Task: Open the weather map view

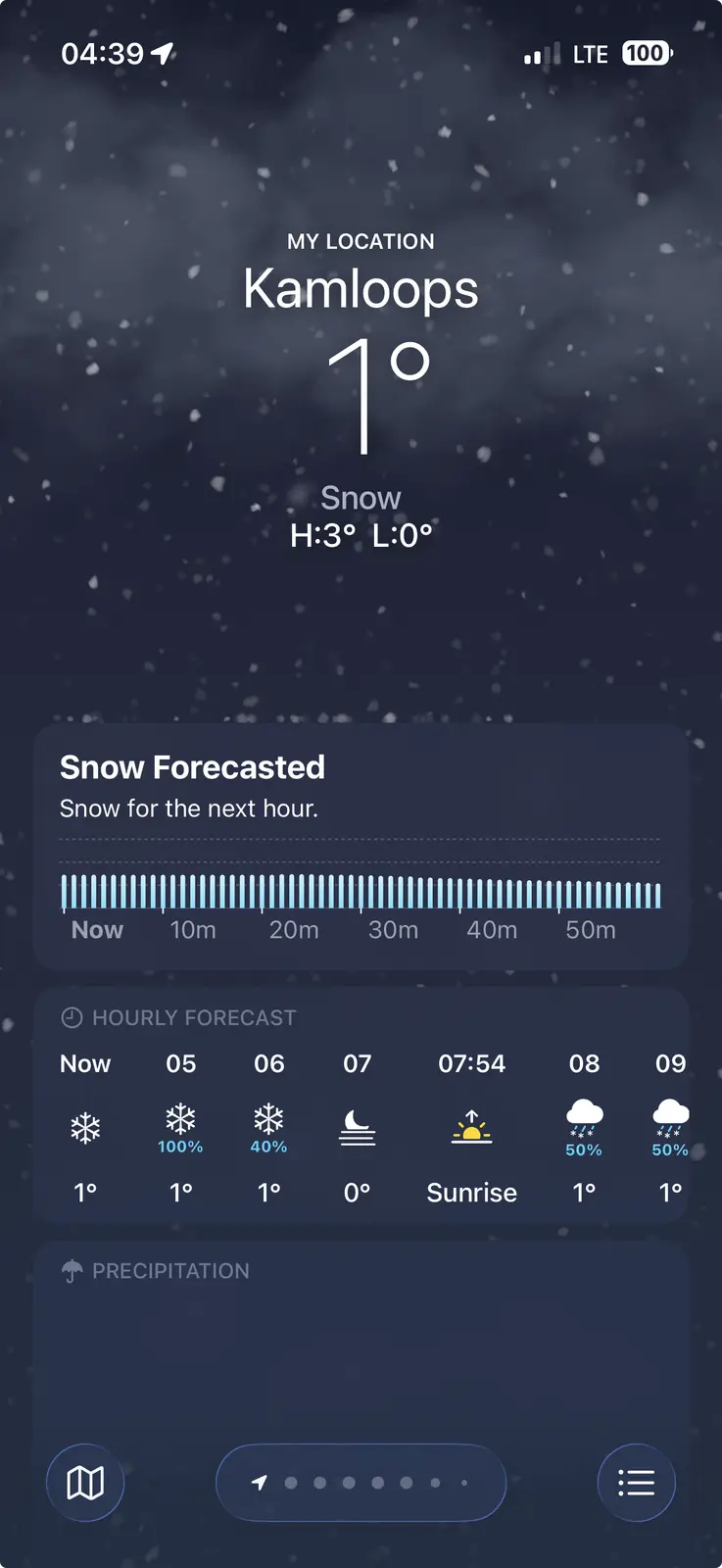Action: click(x=85, y=1483)
